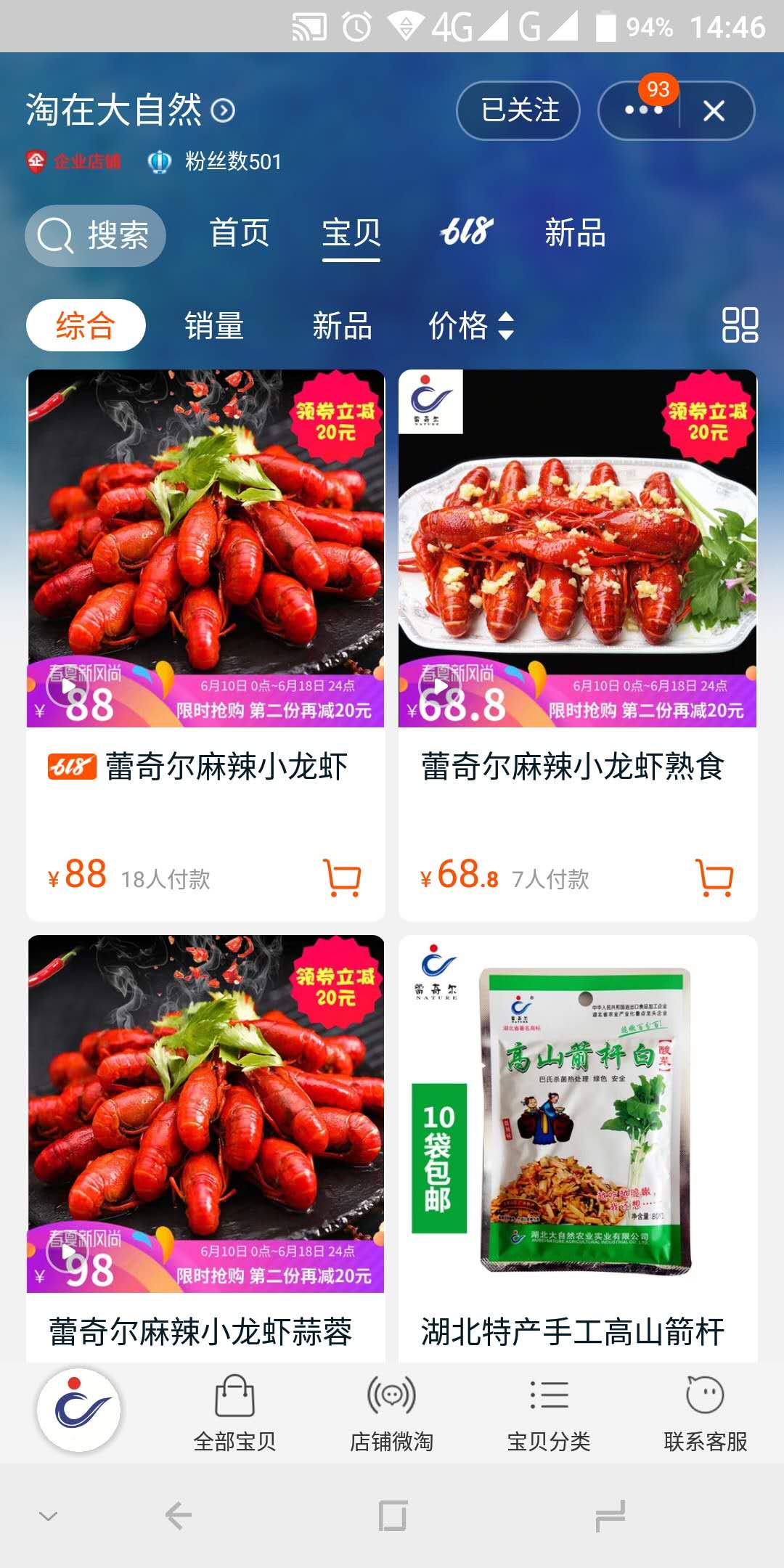Image resolution: width=784 pixels, height=1568 pixels.
Task: Open 蕾奇尔麻辣小龙虾 ¥88 product card
Action: click(205, 552)
